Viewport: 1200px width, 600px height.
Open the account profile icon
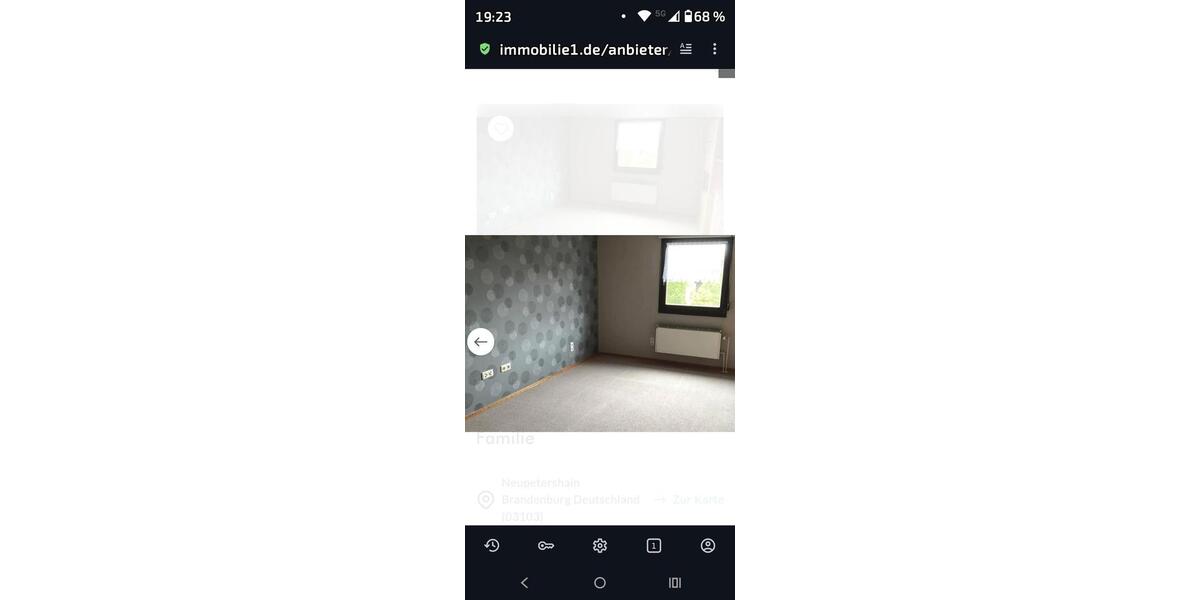click(x=708, y=545)
